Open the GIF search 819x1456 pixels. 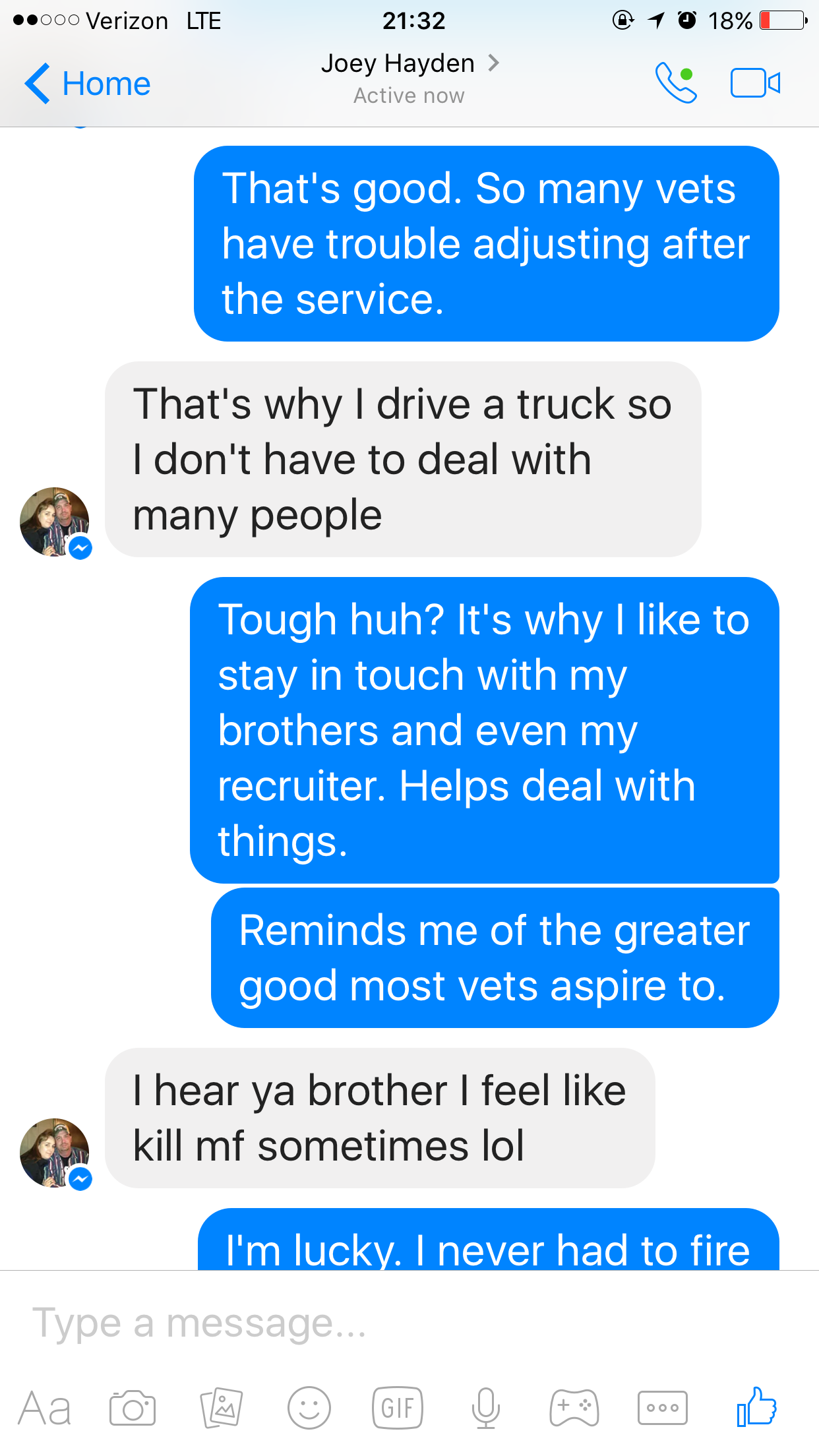point(398,1409)
